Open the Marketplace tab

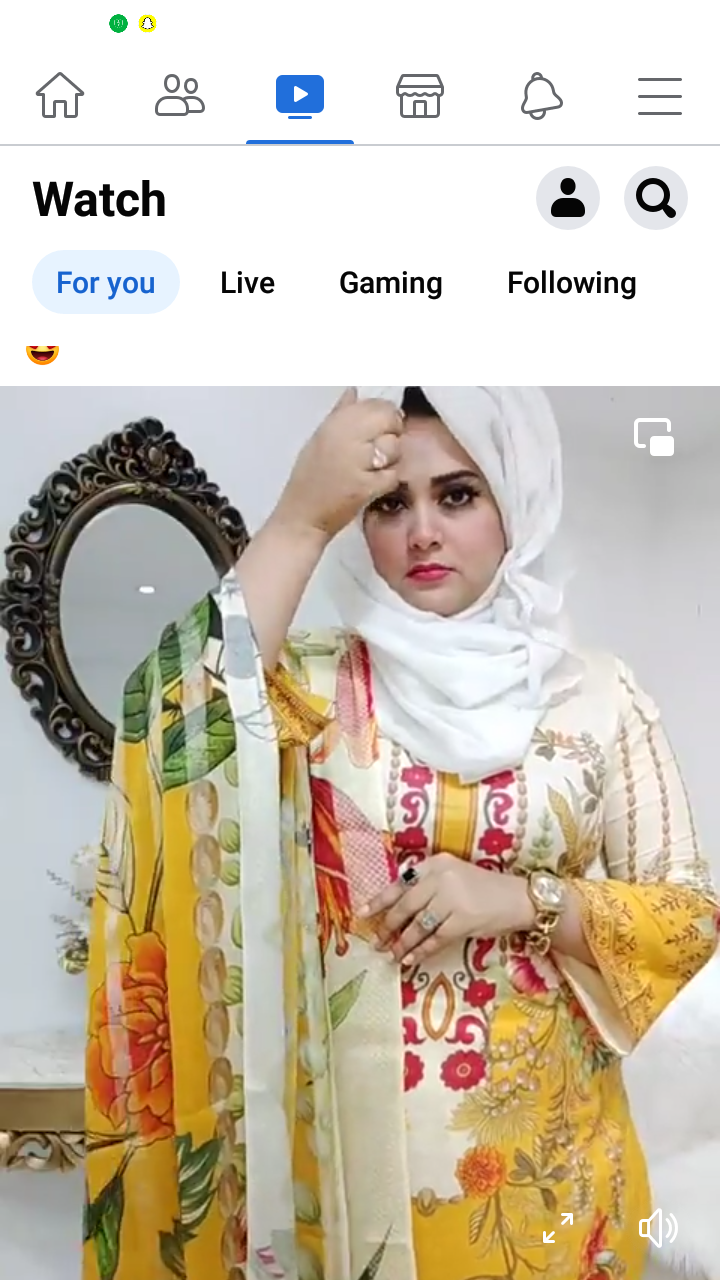(x=420, y=96)
